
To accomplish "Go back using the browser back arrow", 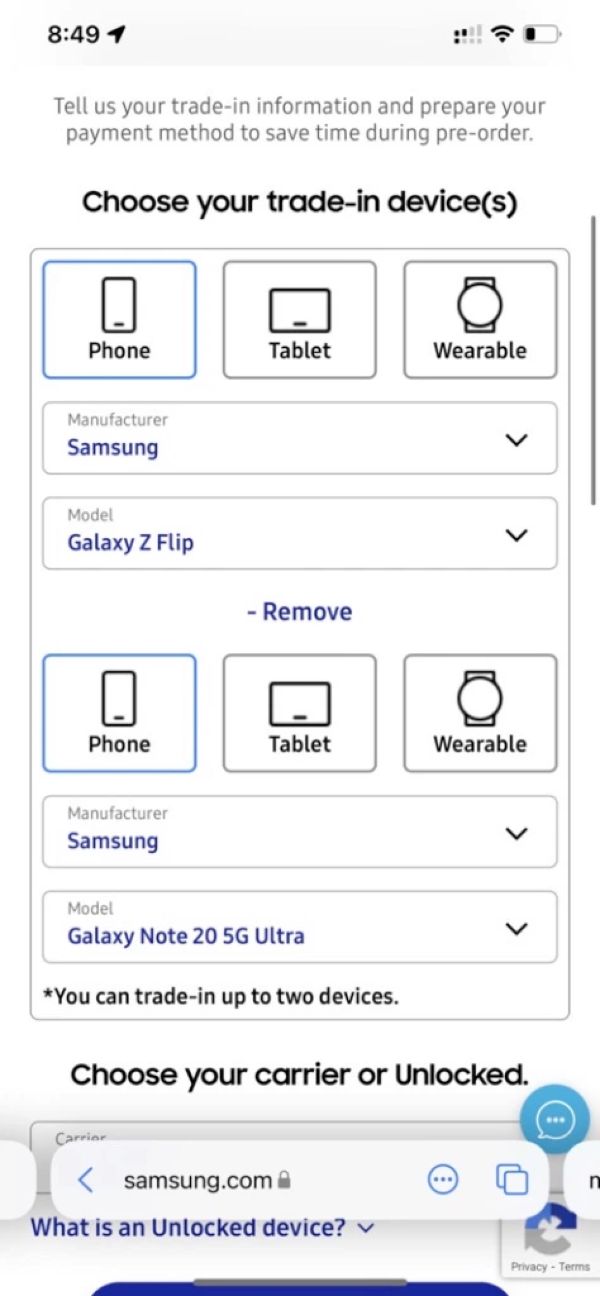I will click(85, 1180).
